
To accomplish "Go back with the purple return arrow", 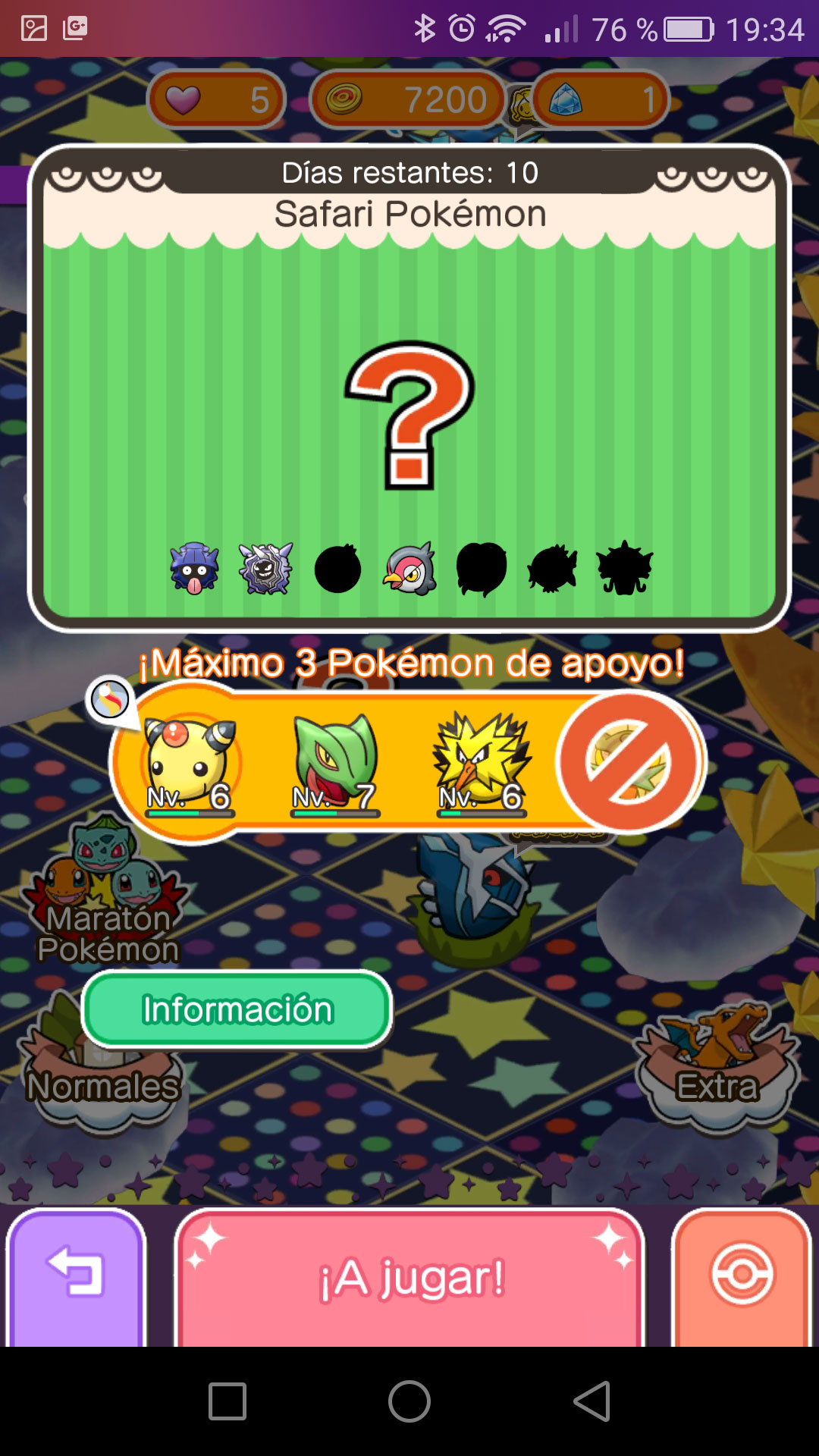I will point(76,1279).
